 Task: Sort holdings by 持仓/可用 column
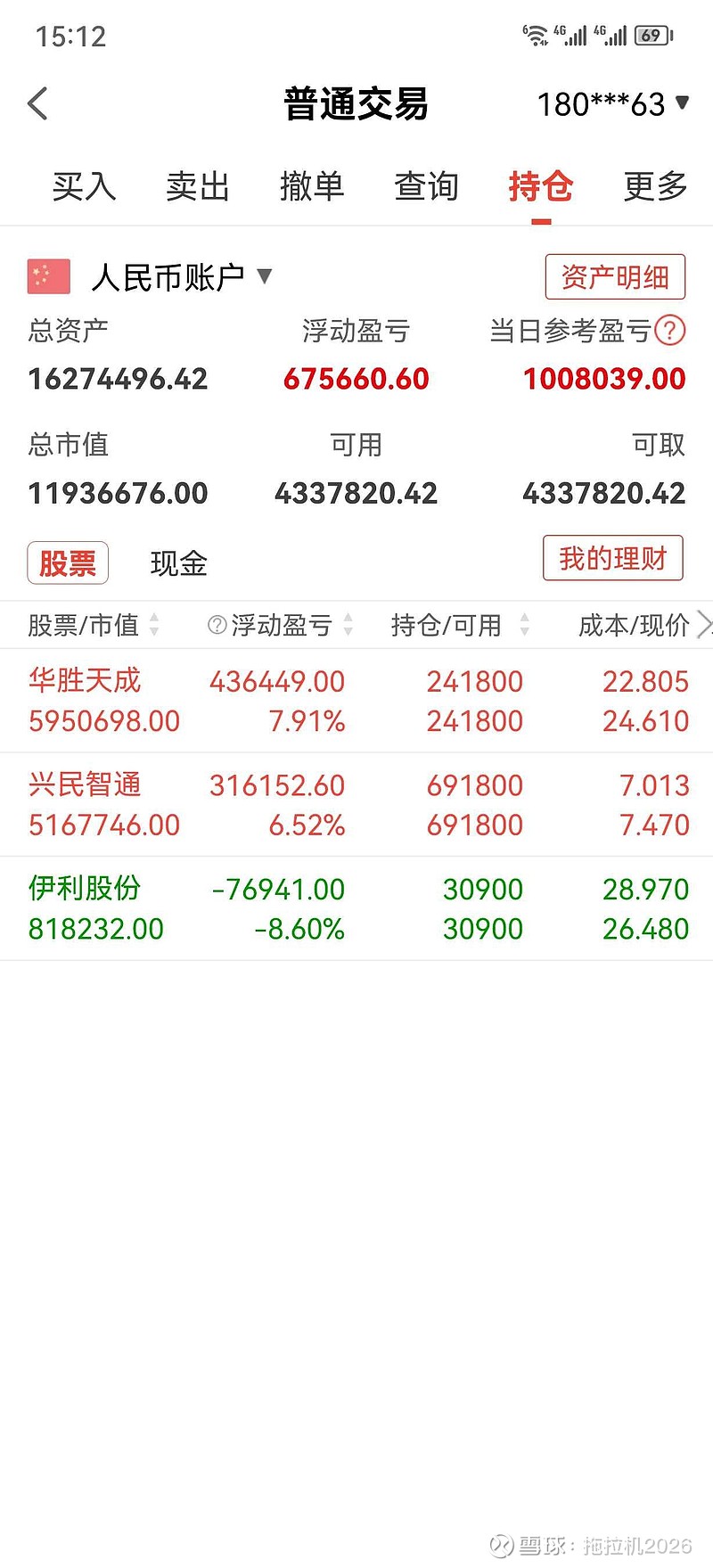coord(458,625)
